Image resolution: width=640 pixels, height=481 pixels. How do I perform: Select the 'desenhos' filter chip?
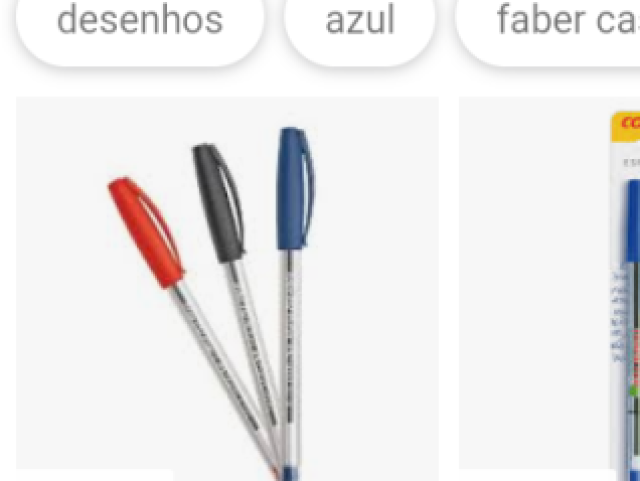(140, 22)
